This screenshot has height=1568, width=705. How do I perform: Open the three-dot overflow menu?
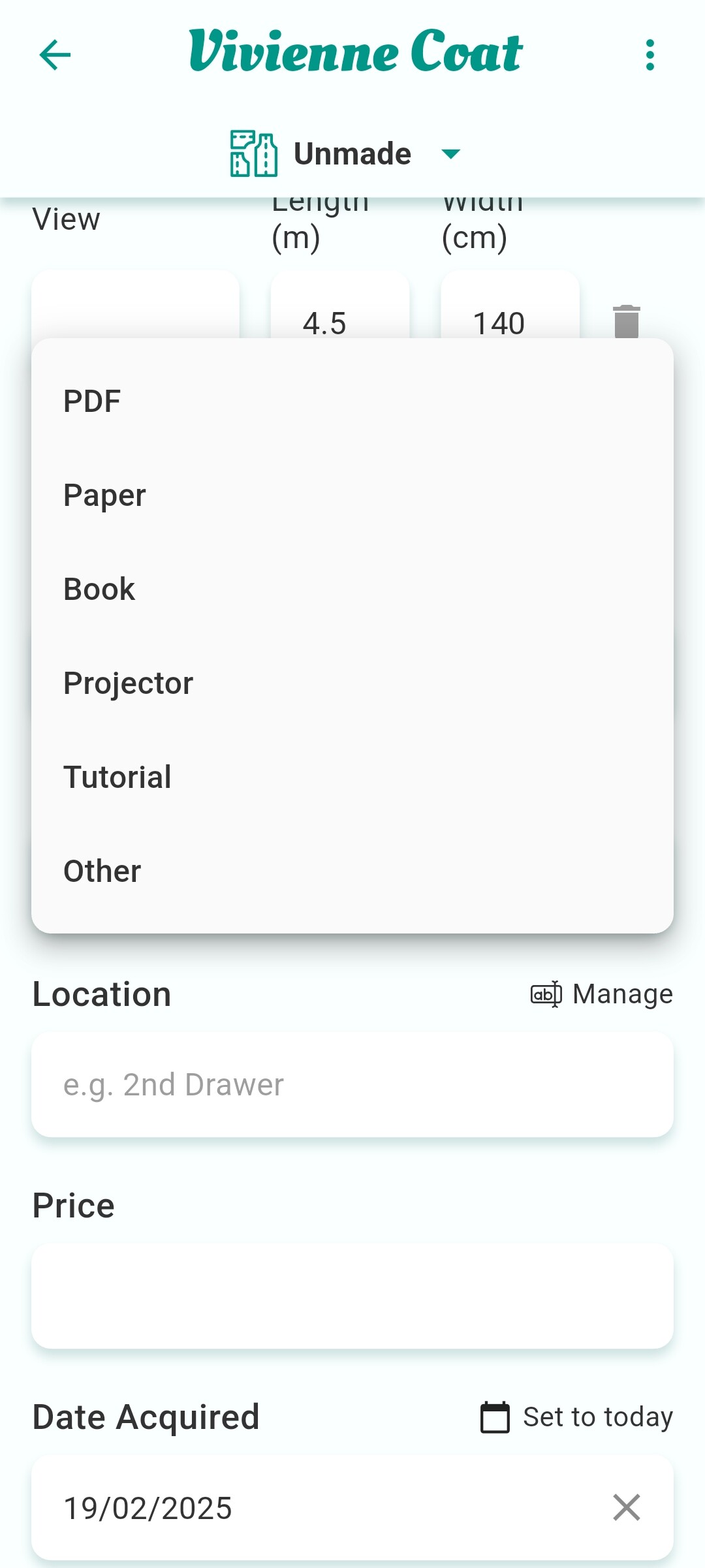click(x=650, y=55)
